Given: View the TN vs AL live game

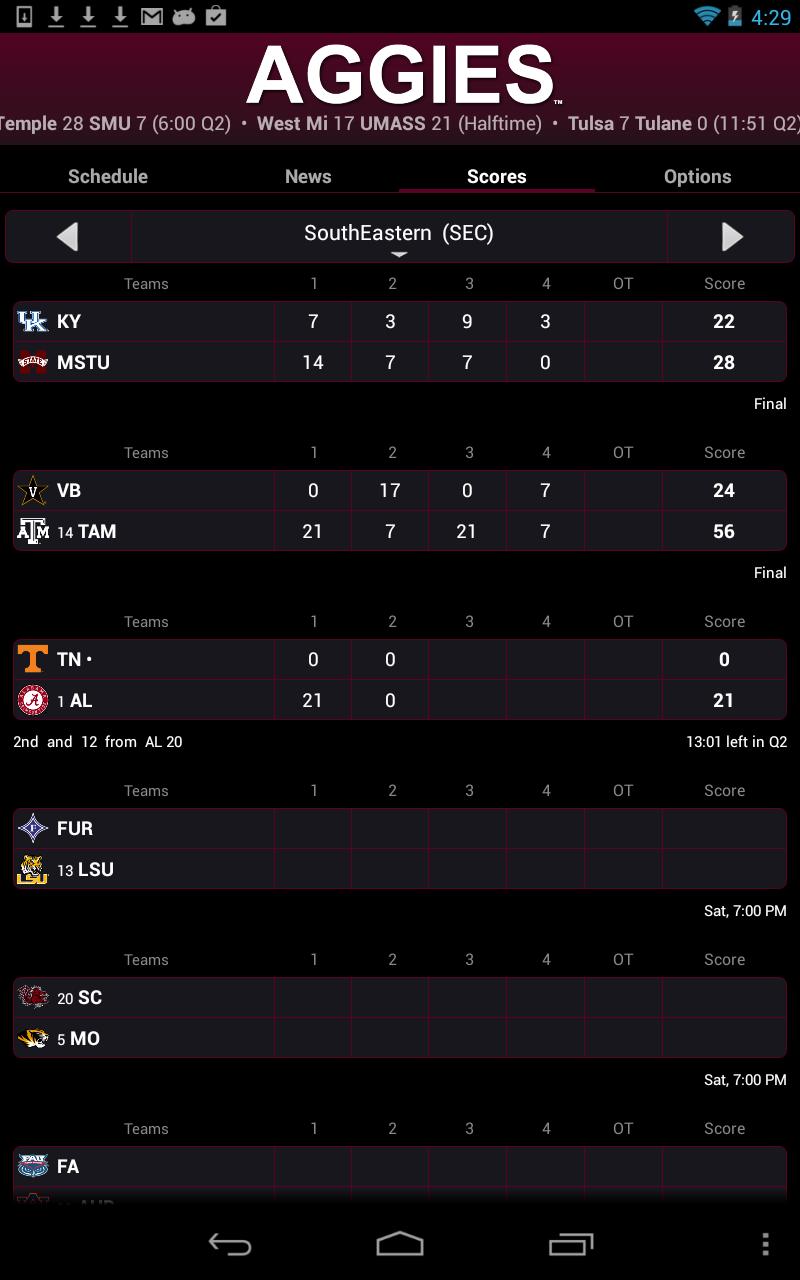Looking at the screenshot, I should point(400,680).
